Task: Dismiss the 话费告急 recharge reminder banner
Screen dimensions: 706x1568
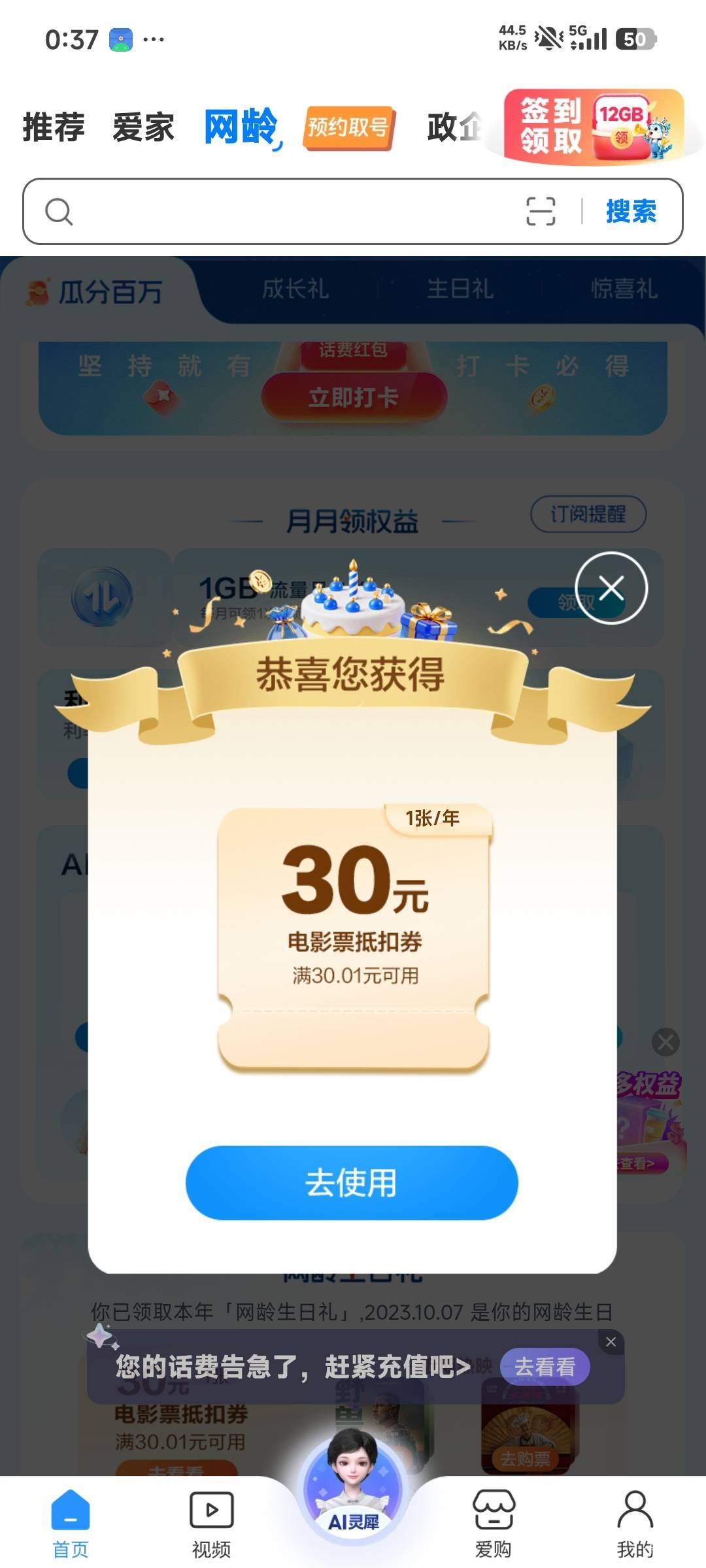Action: tap(611, 1341)
